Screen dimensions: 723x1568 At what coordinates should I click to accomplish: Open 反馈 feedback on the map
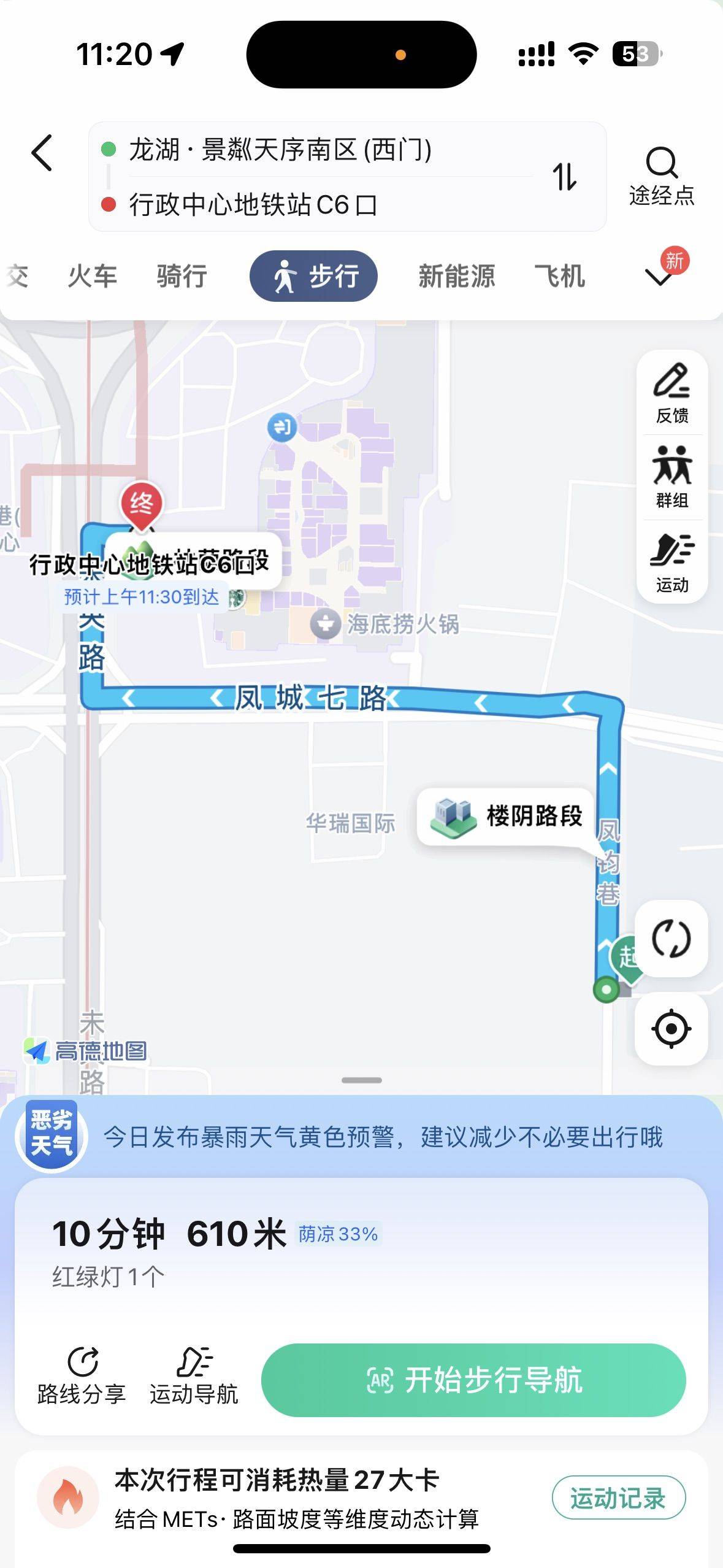pyautogui.click(x=672, y=393)
